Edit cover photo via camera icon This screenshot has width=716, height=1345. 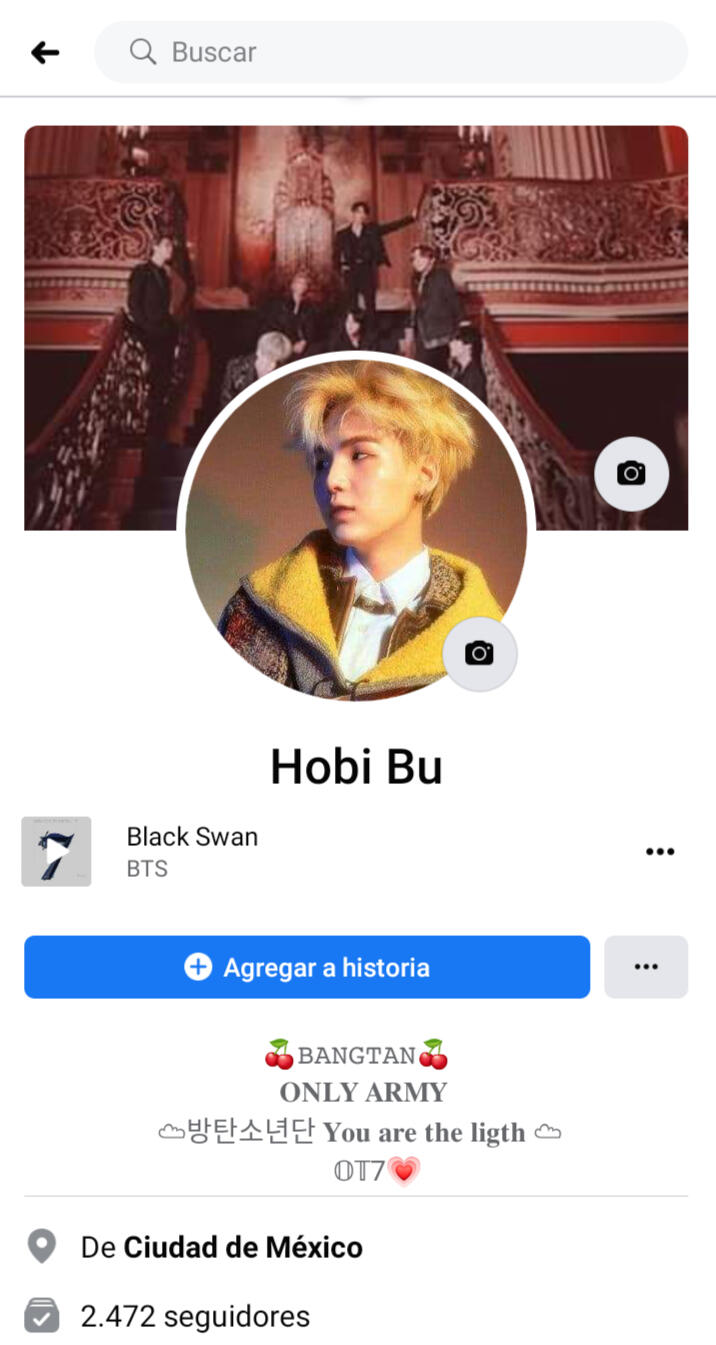click(x=631, y=473)
